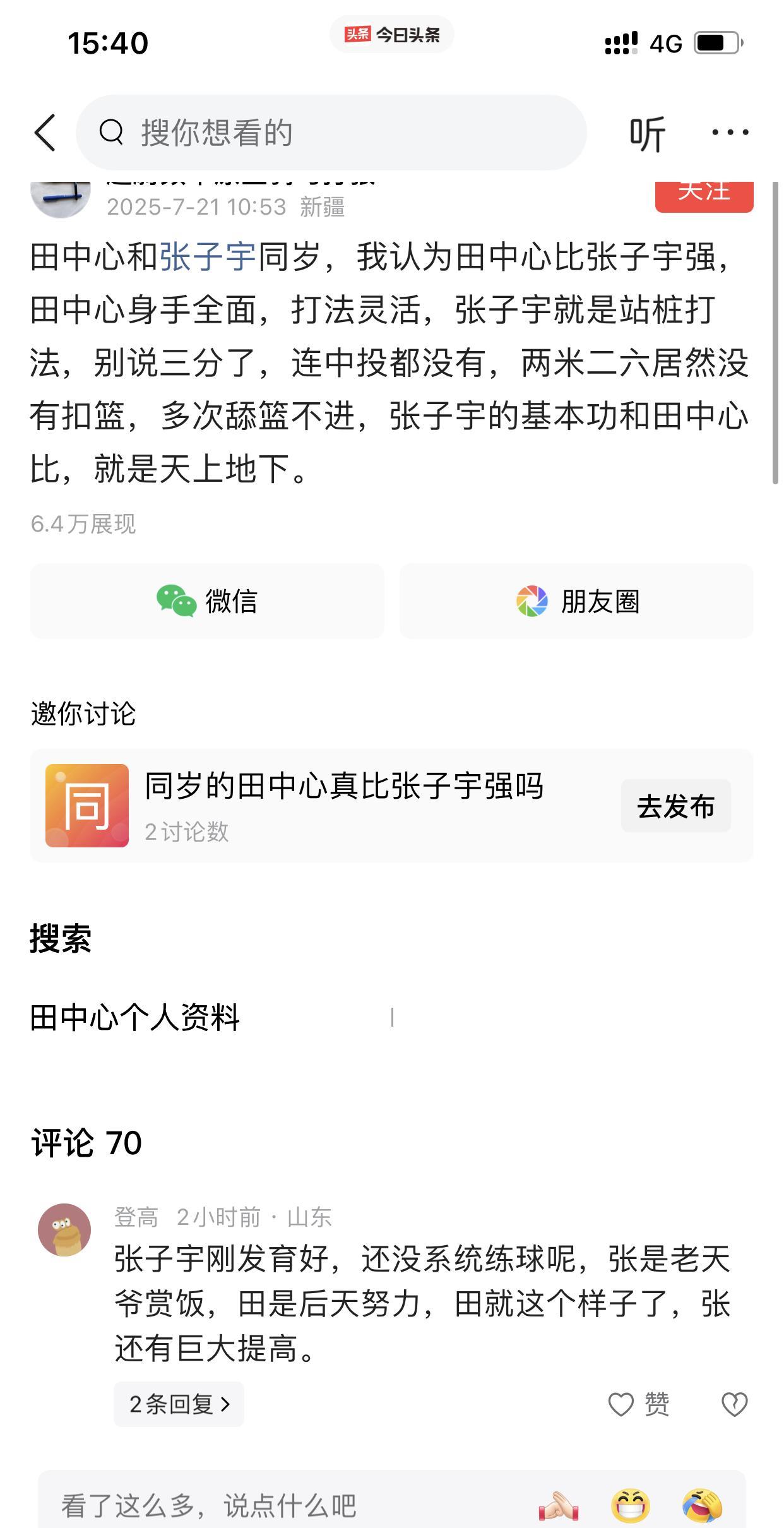784x1528 pixels.
Task: Insert the grinning face emoji
Action: point(631,1506)
